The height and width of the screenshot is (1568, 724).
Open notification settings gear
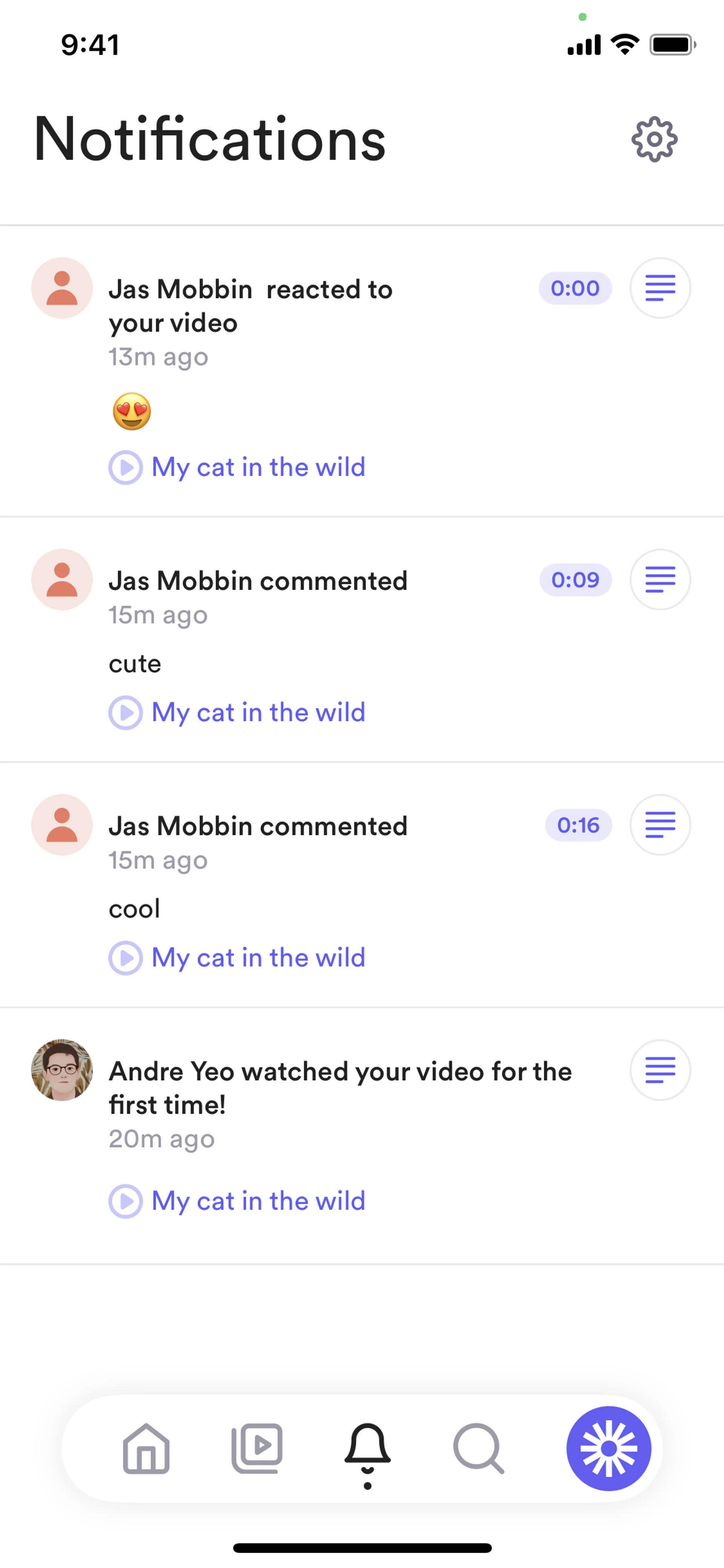(x=654, y=140)
